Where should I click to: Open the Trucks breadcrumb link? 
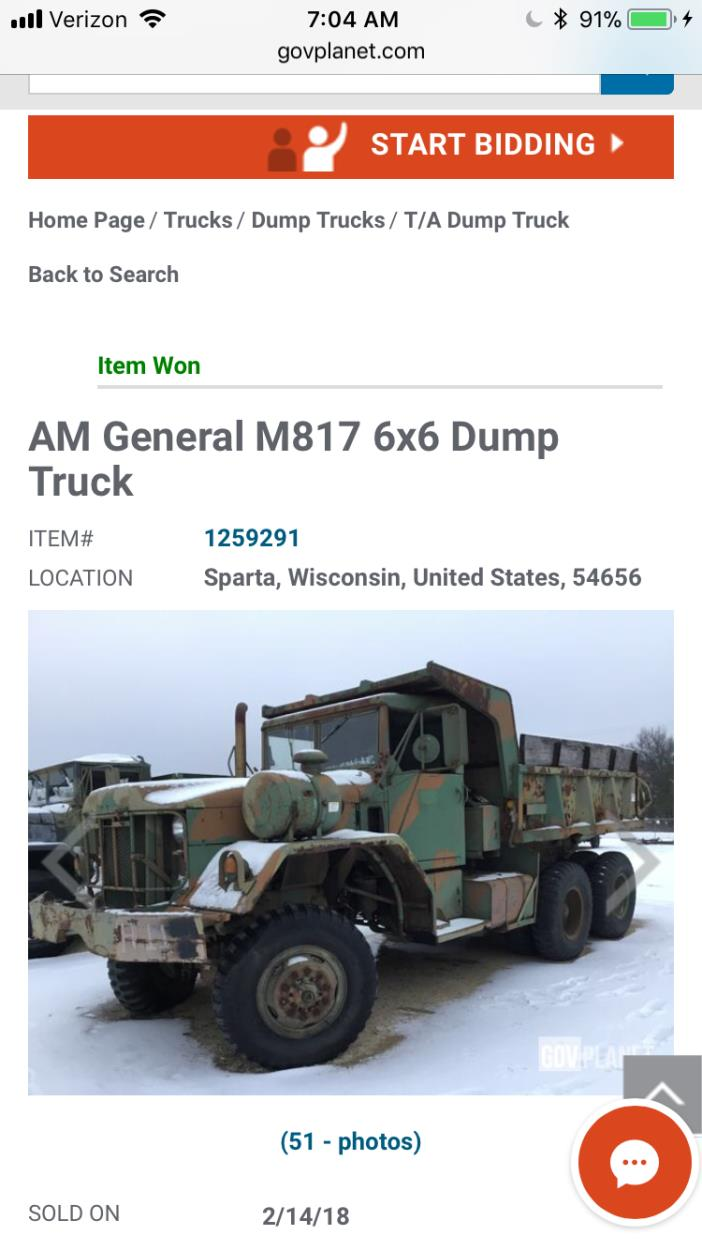pyautogui.click(x=198, y=220)
